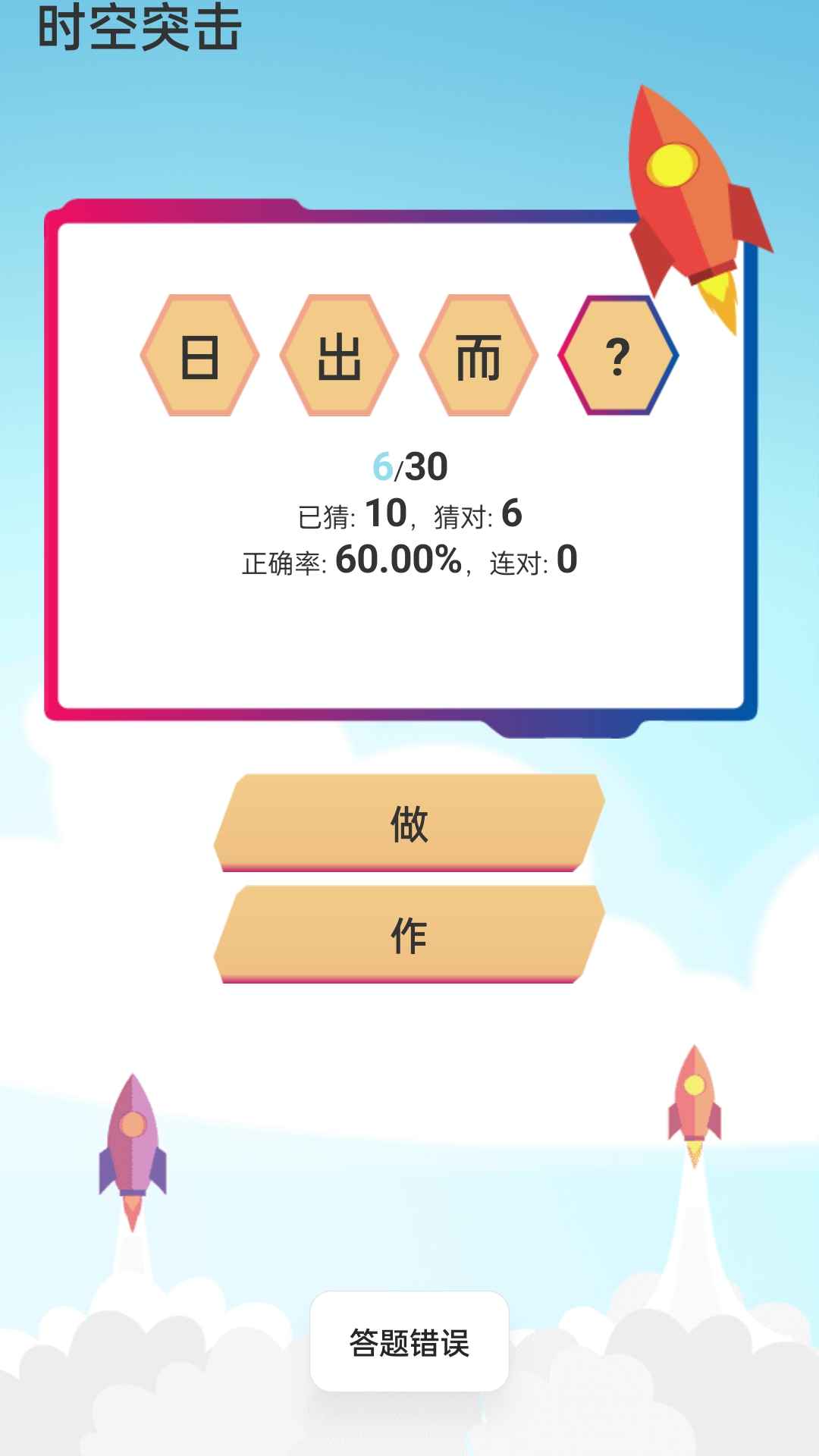This screenshot has width=819, height=1456.
Task: Tap the hexagon tile showing 出
Action: click(x=340, y=356)
